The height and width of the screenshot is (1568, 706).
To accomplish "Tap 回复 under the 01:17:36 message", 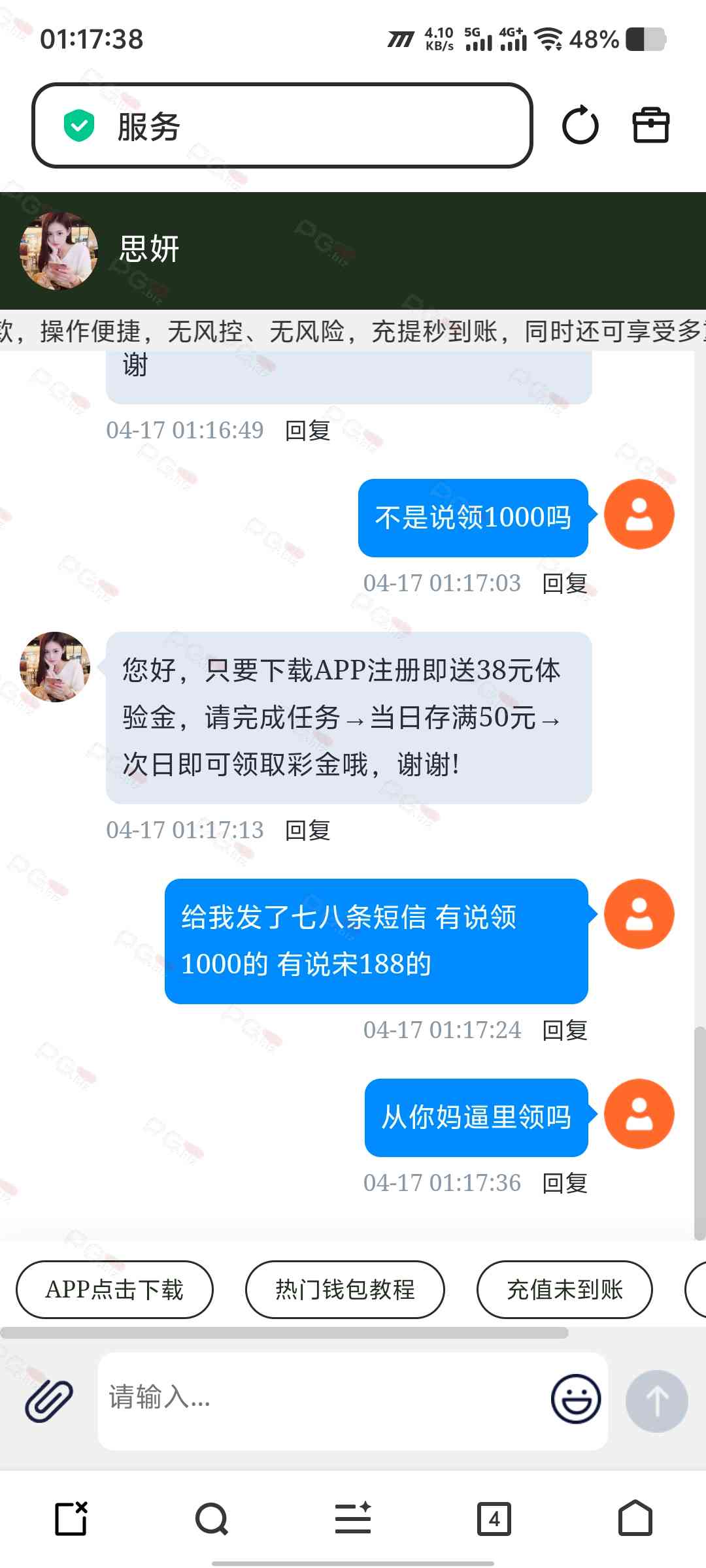I will (565, 1183).
